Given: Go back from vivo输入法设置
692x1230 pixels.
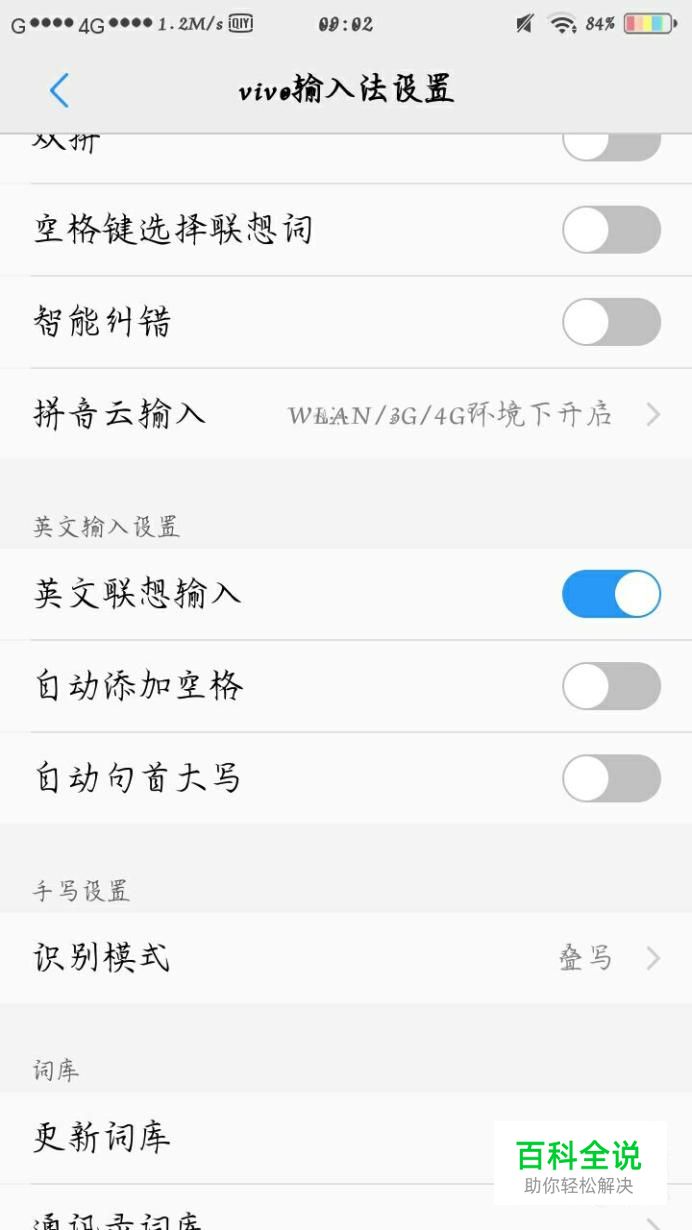Looking at the screenshot, I should pyautogui.click(x=59, y=91).
